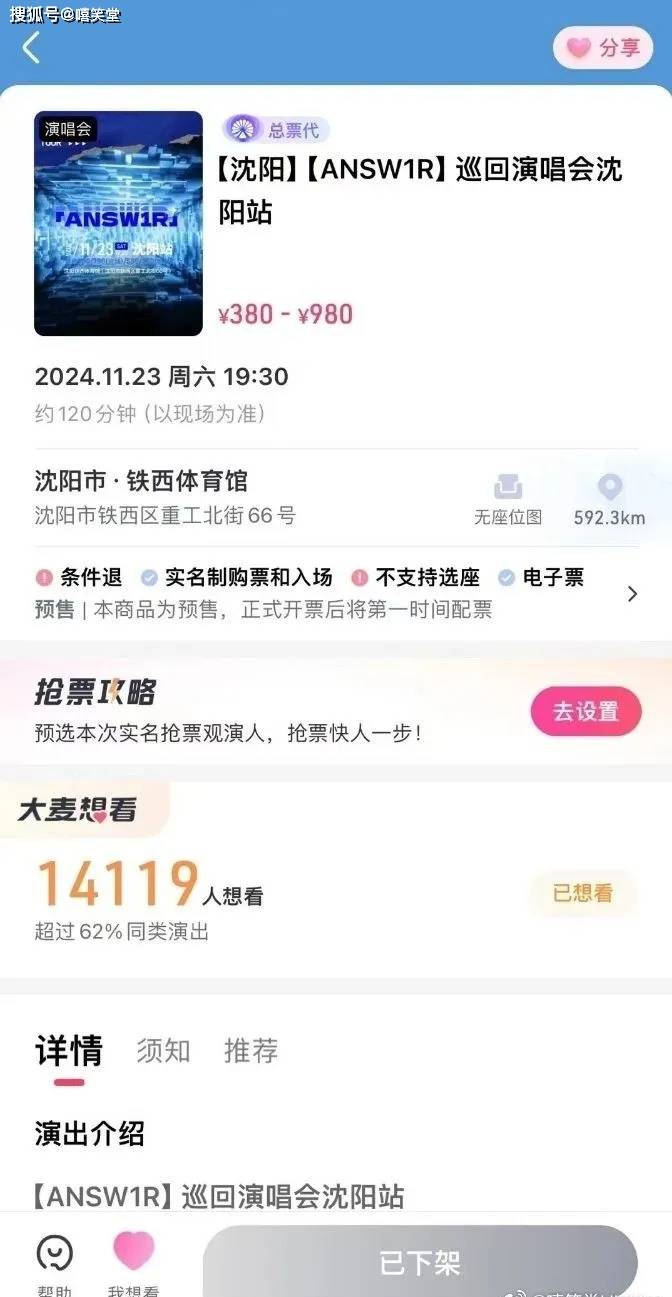Go back using the top-left arrow
This screenshot has height=1297, width=672.
pyautogui.click(x=32, y=47)
